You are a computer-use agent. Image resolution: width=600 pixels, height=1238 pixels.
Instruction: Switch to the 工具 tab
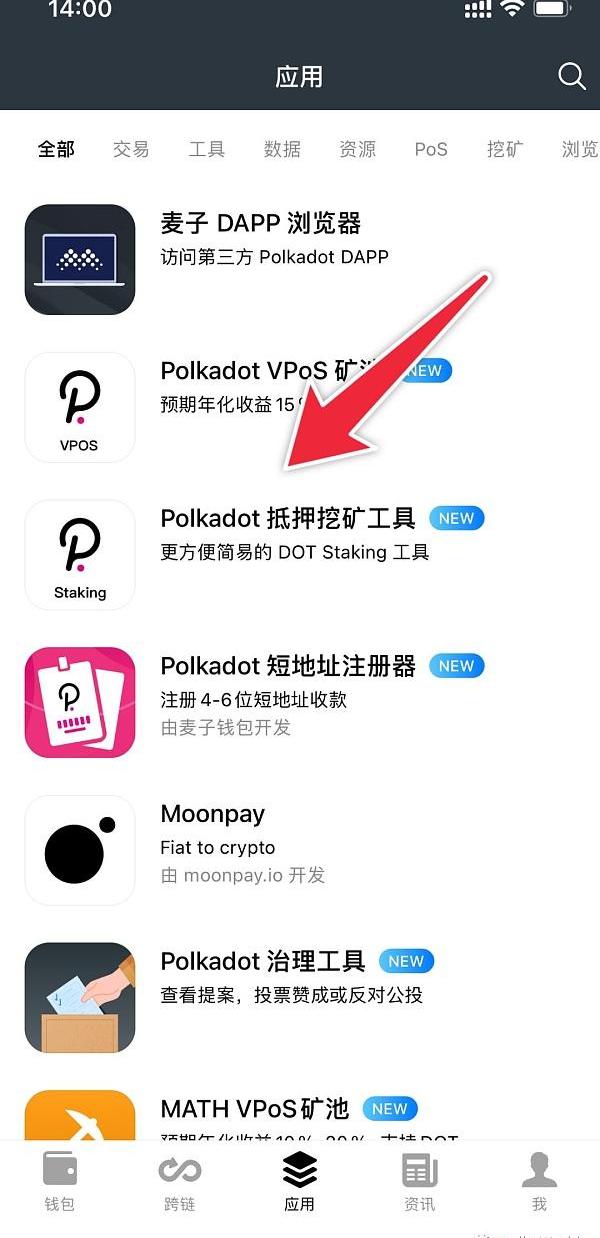tap(207, 149)
